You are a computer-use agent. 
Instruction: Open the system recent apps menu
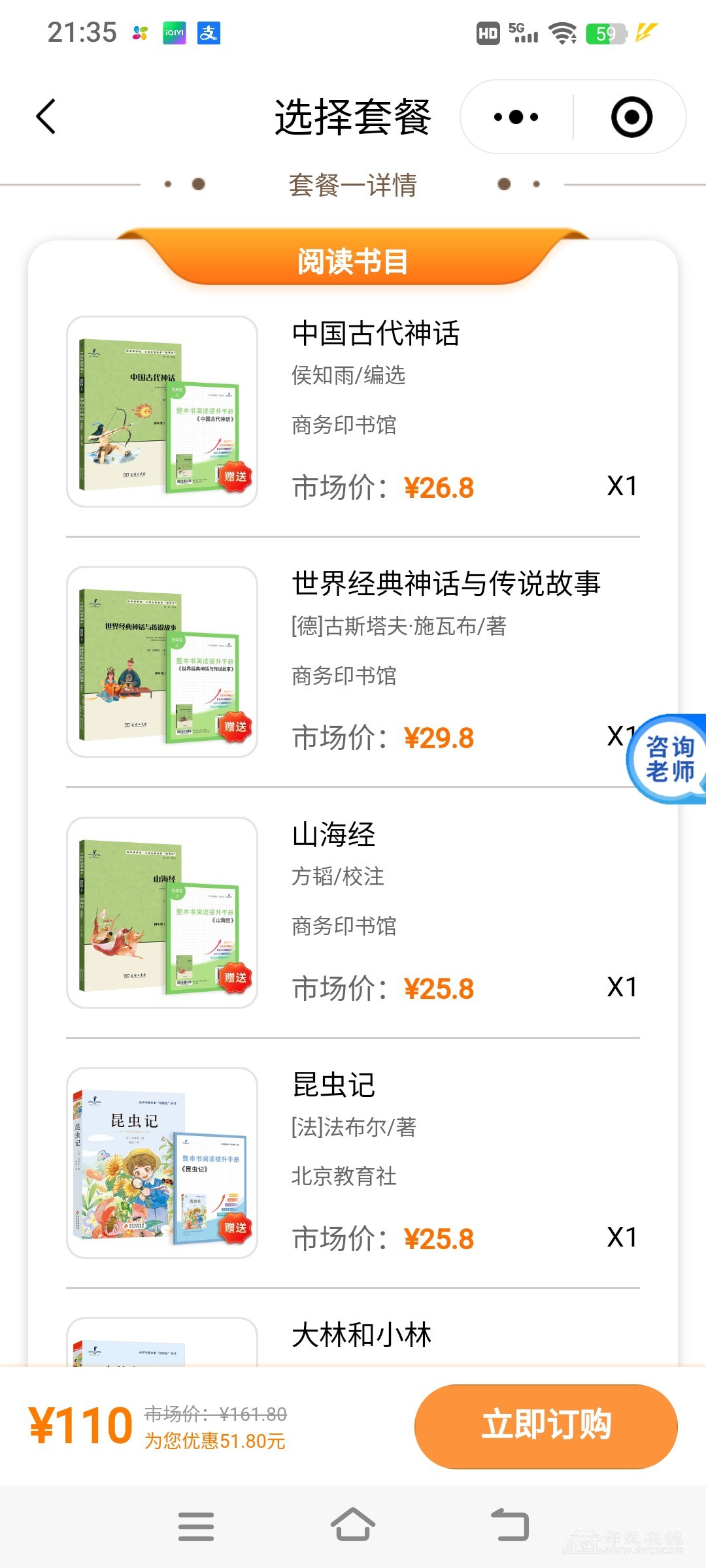tap(196, 1526)
